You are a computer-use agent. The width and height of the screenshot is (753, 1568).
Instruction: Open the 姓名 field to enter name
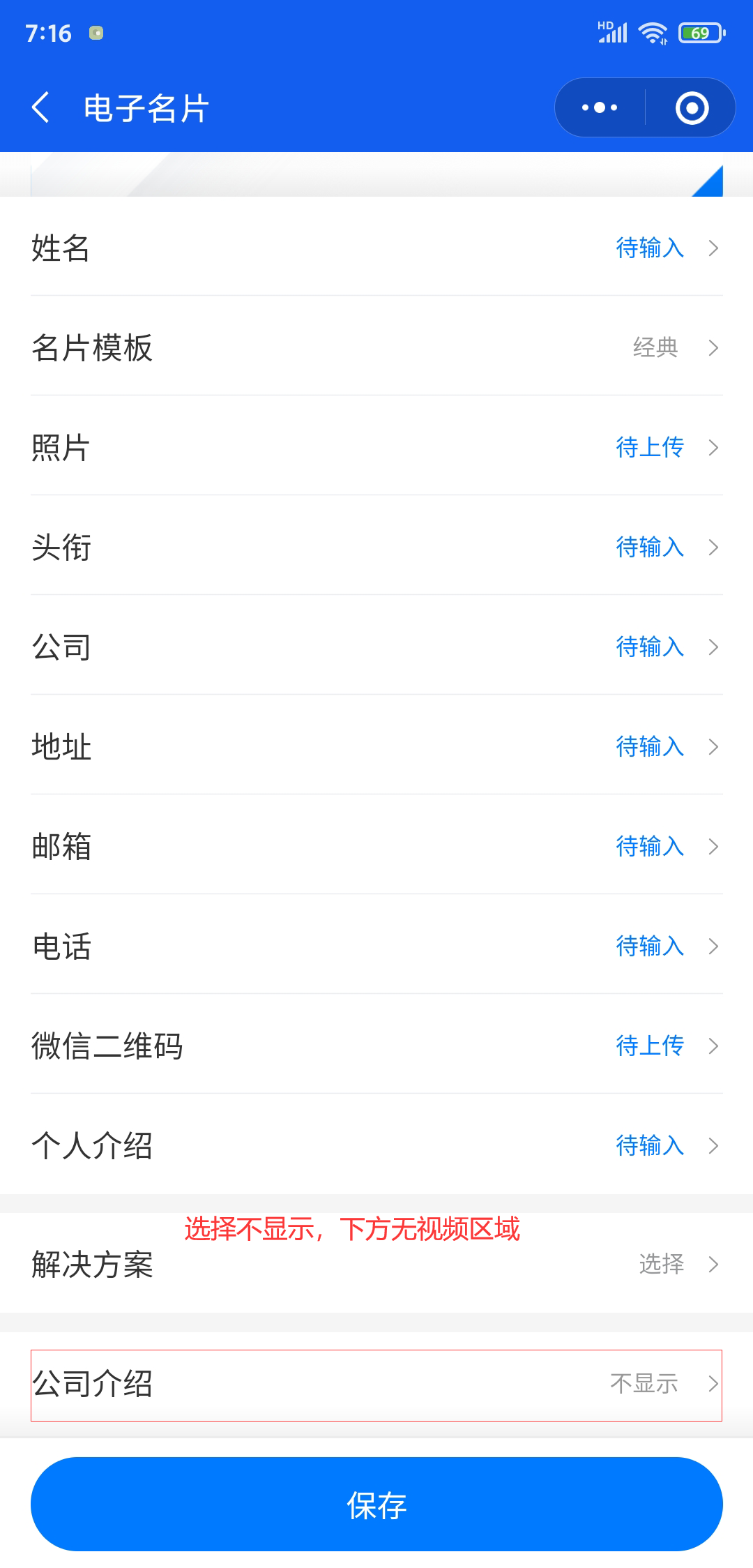(376, 247)
